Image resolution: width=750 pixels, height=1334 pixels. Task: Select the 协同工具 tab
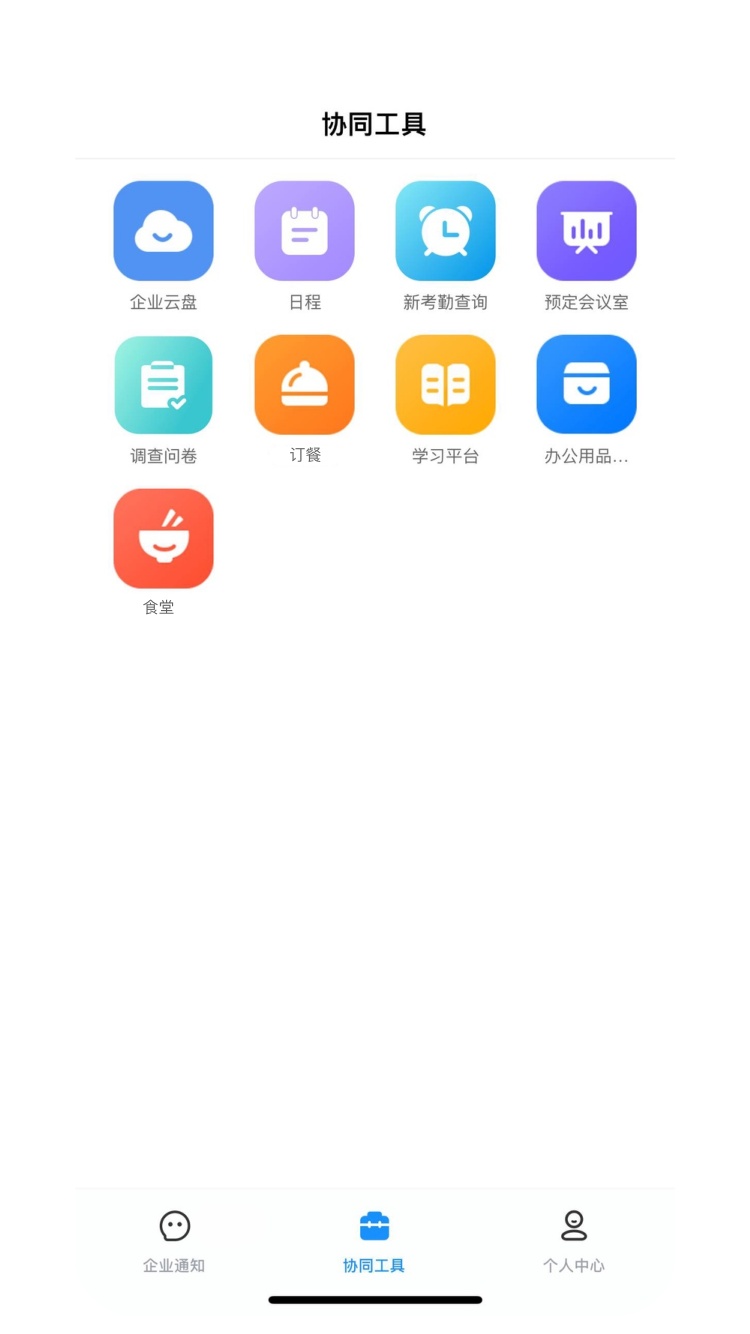374,1240
